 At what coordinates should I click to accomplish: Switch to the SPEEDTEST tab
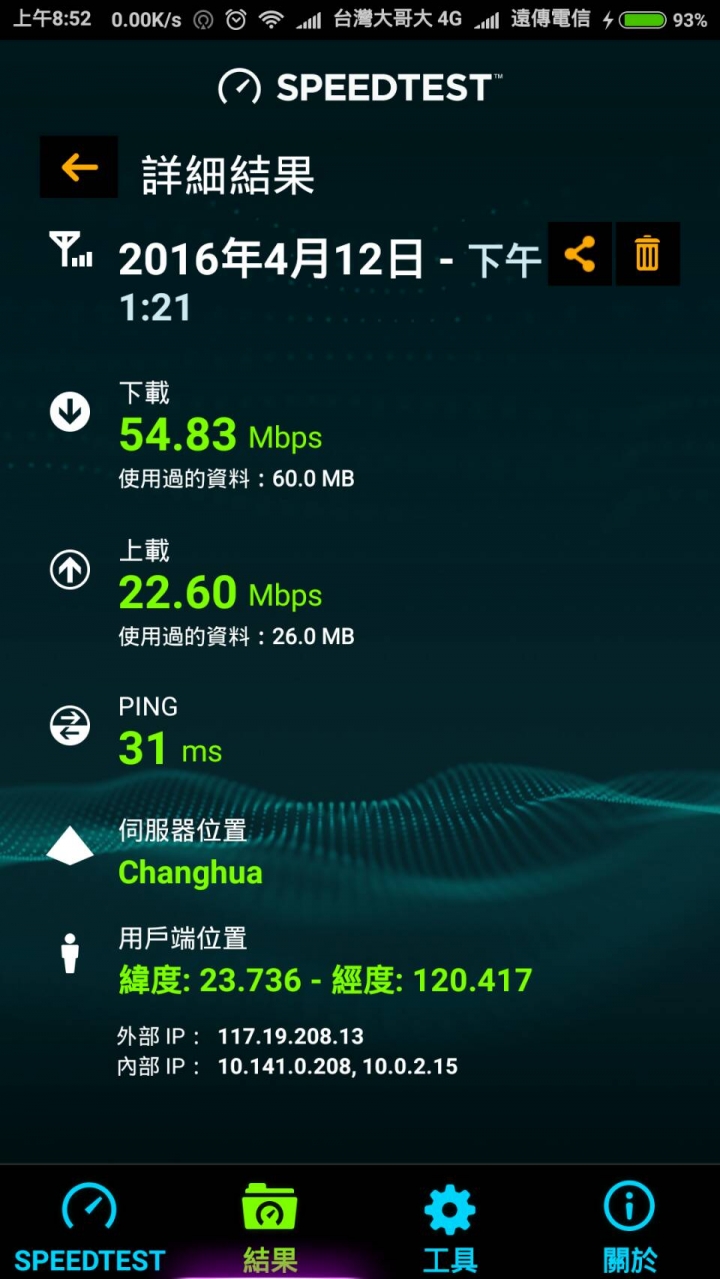[x=90, y=1225]
